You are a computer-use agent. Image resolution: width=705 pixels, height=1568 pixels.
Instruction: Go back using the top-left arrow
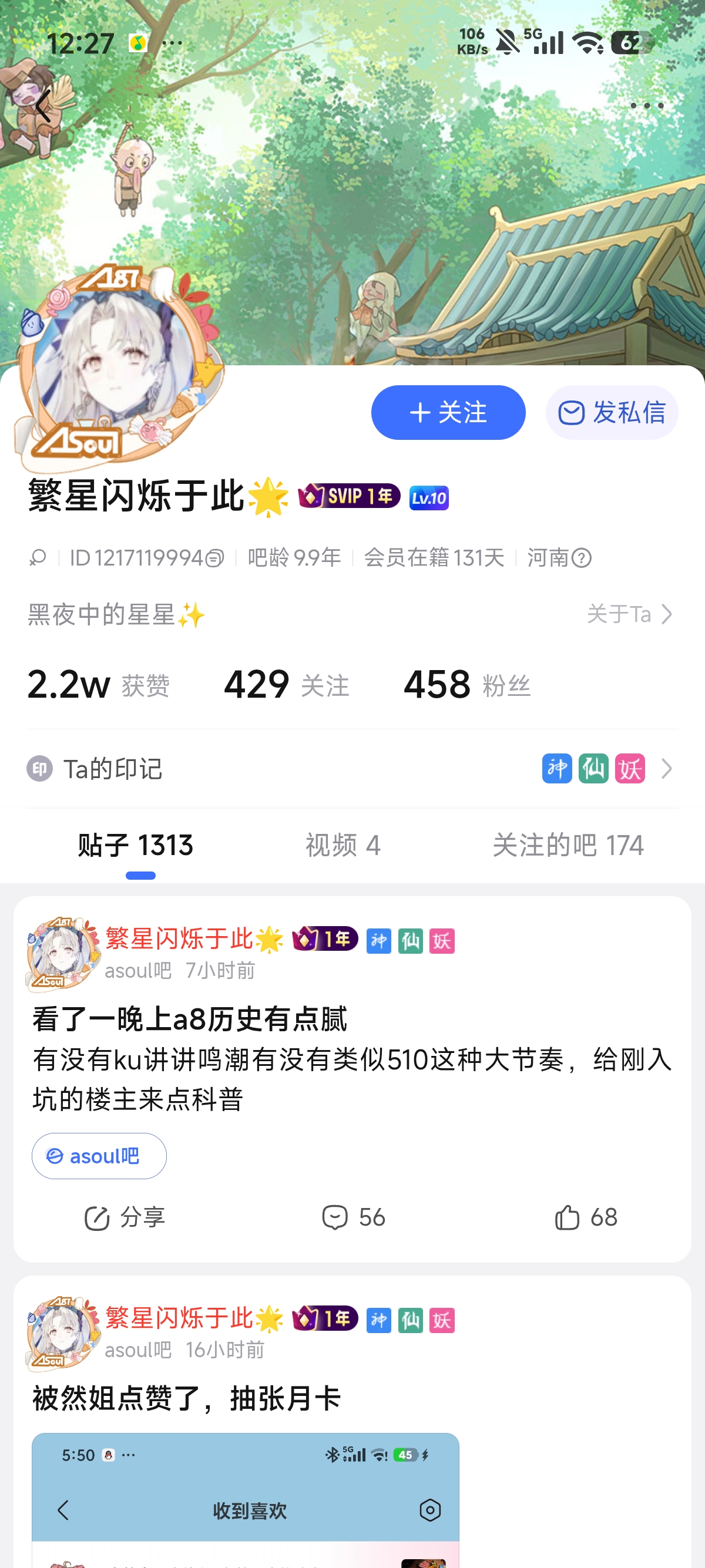[x=43, y=106]
